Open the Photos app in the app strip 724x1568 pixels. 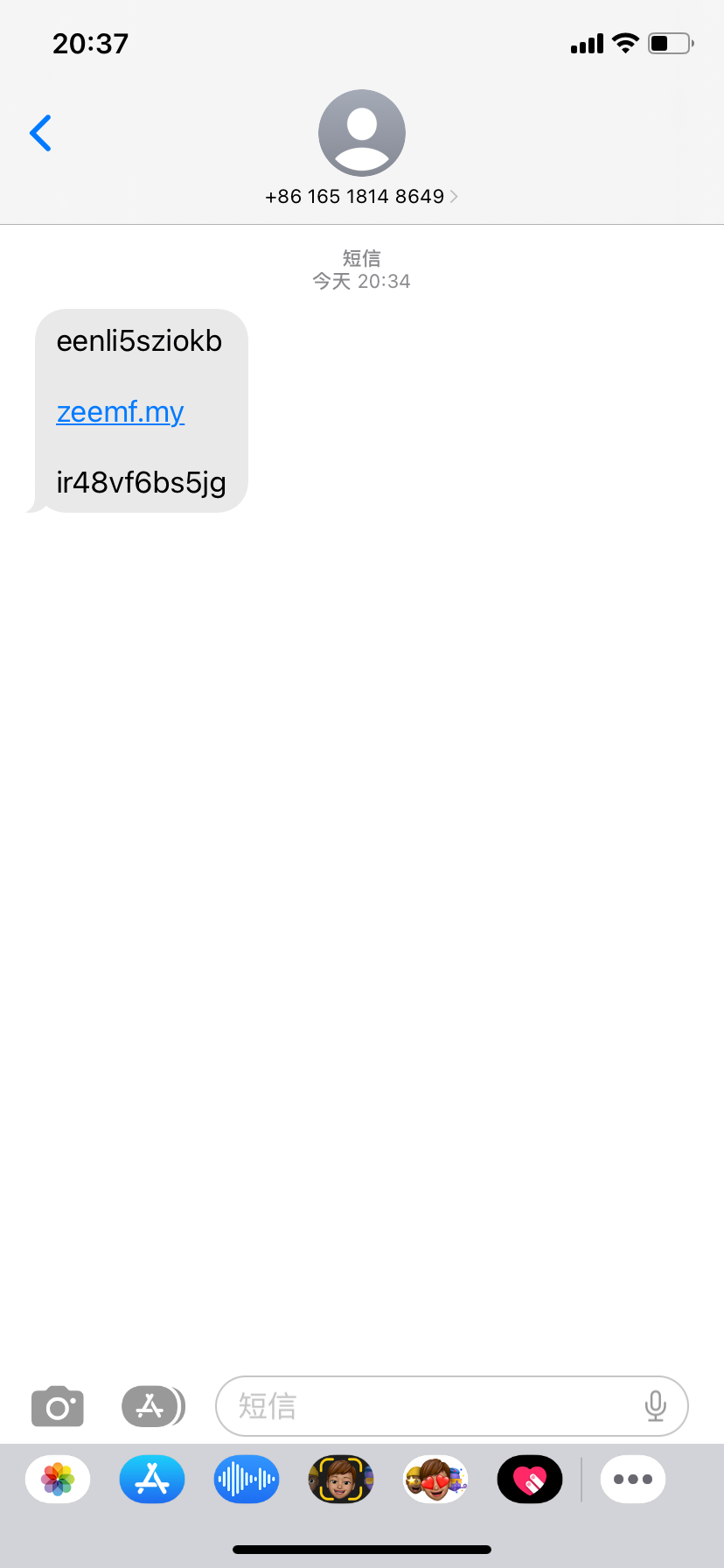pyautogui.click(x=58, y=1479)
